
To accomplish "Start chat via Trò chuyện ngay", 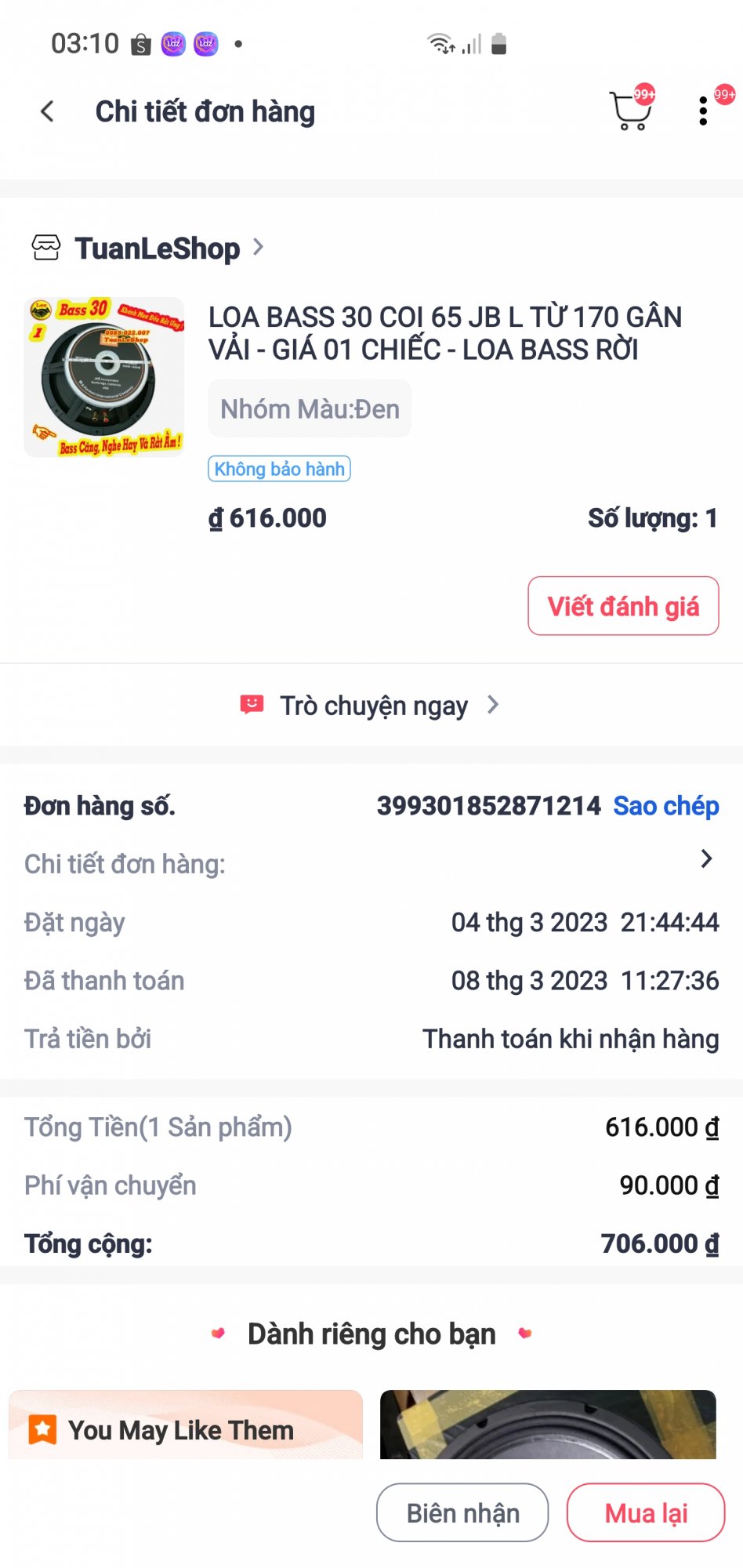I will pyautogui.click(x=372, y=706).
